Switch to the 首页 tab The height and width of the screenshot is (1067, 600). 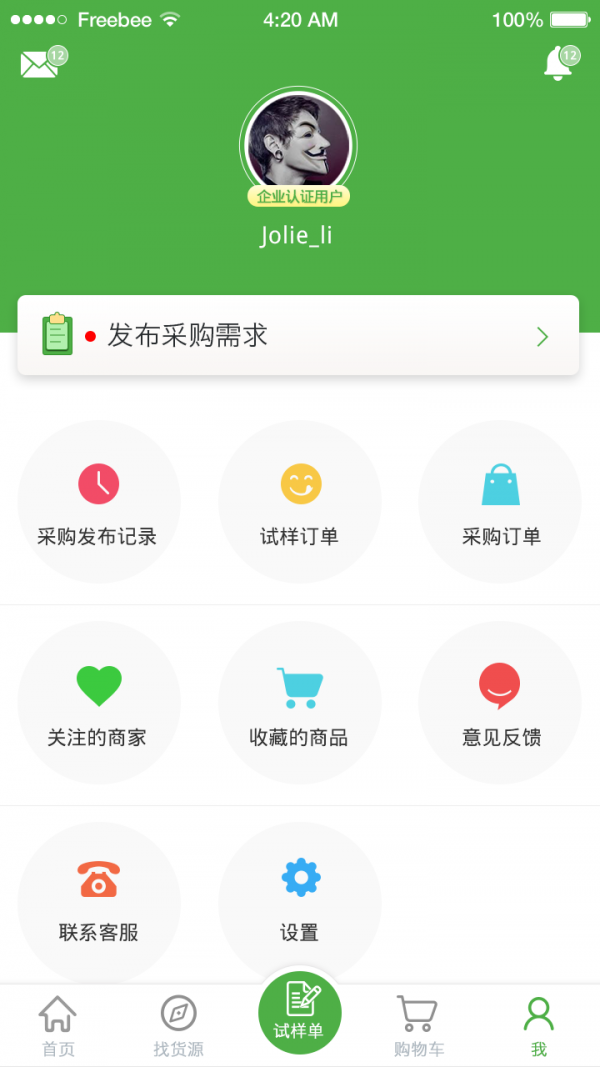point(58,1026)
